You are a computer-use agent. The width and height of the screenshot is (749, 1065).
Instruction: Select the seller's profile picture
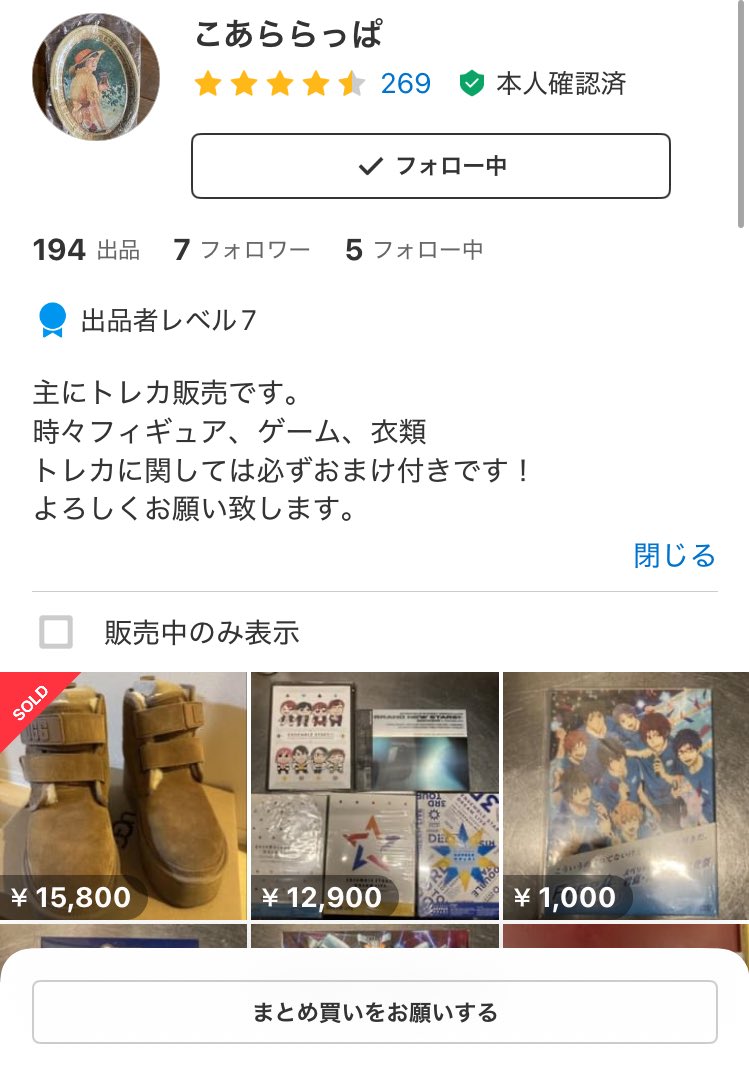click(95, 76)
